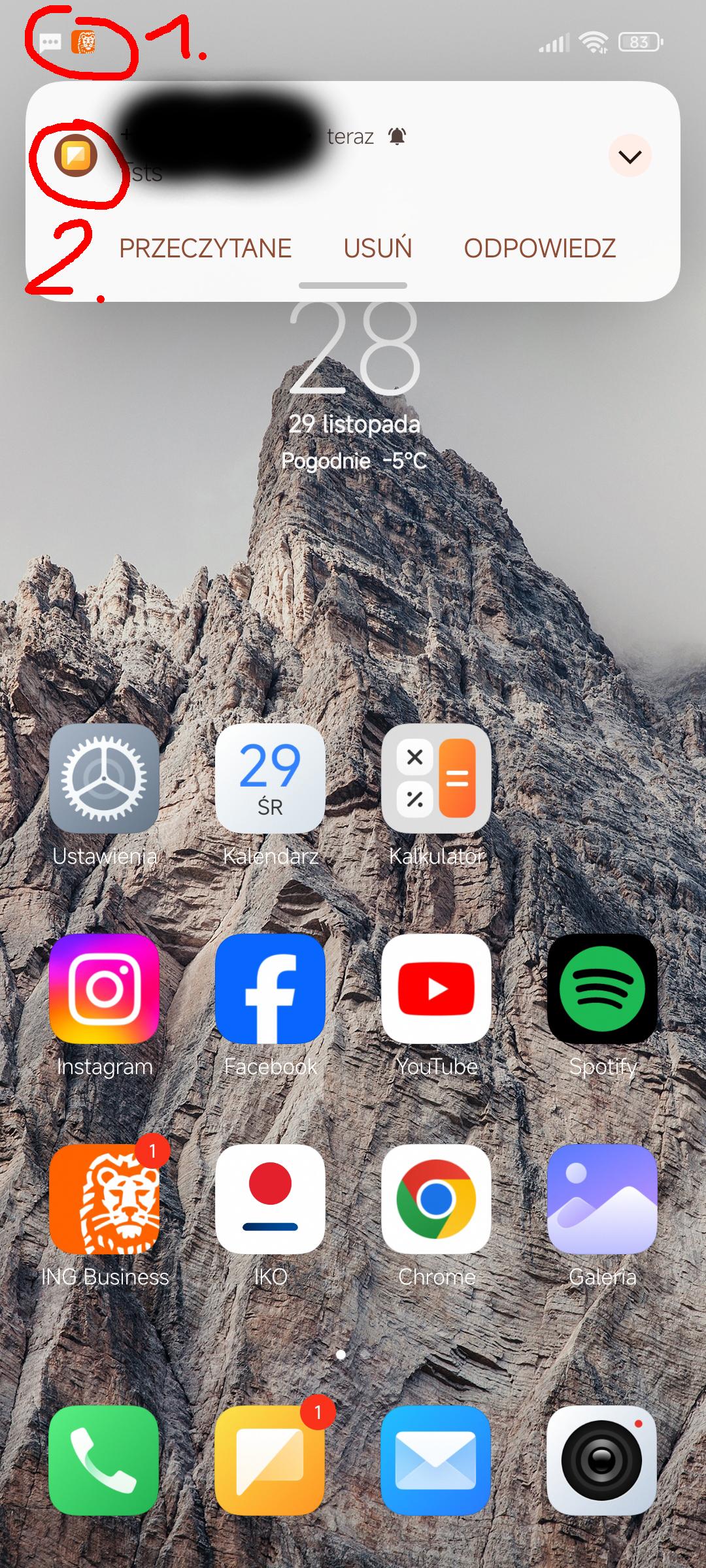This screenshot has width=706, height=1568.
Task: Open the mail app in the dock
Action: 436,1460
